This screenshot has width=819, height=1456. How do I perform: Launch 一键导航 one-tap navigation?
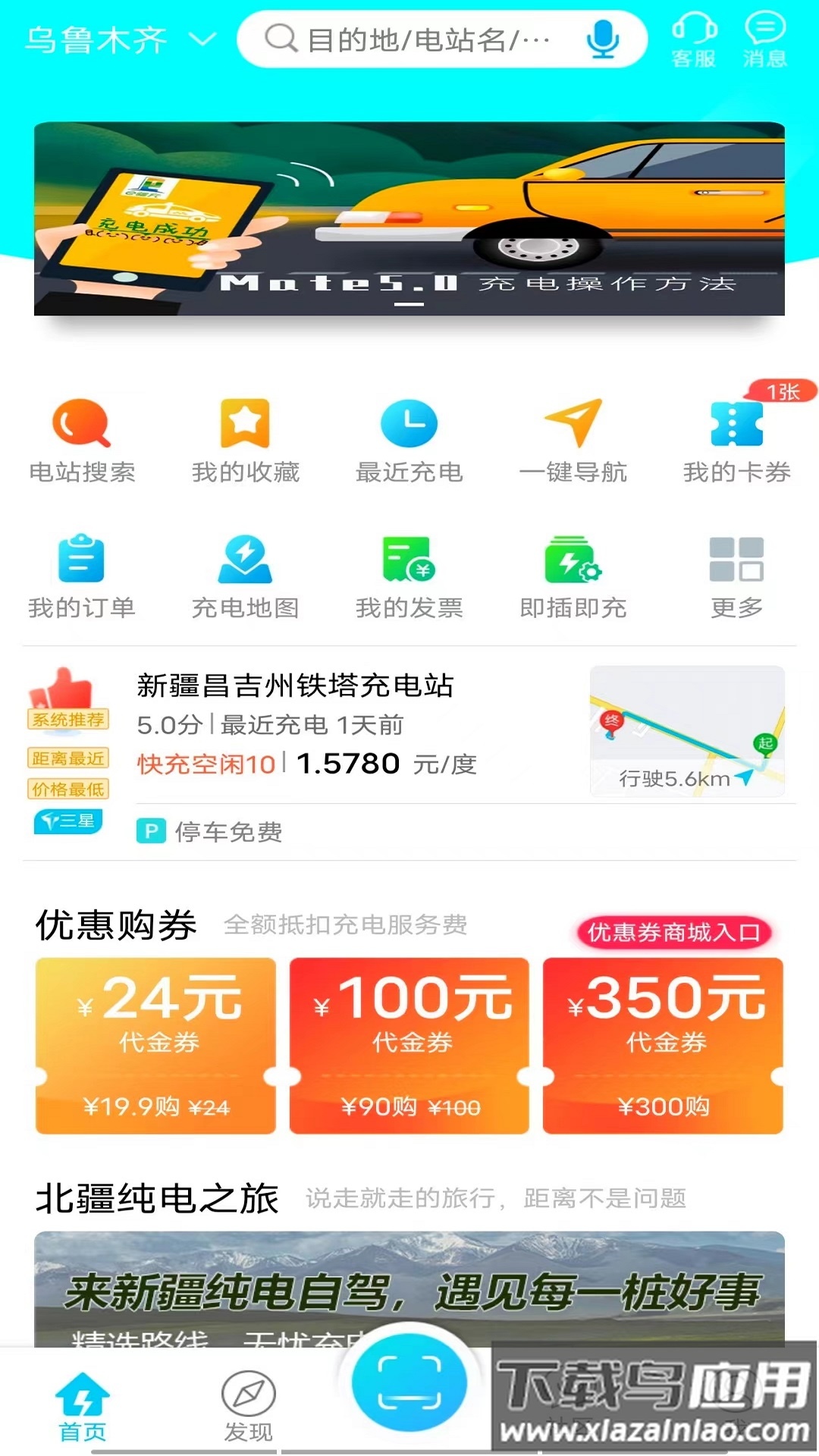point(573,440)
